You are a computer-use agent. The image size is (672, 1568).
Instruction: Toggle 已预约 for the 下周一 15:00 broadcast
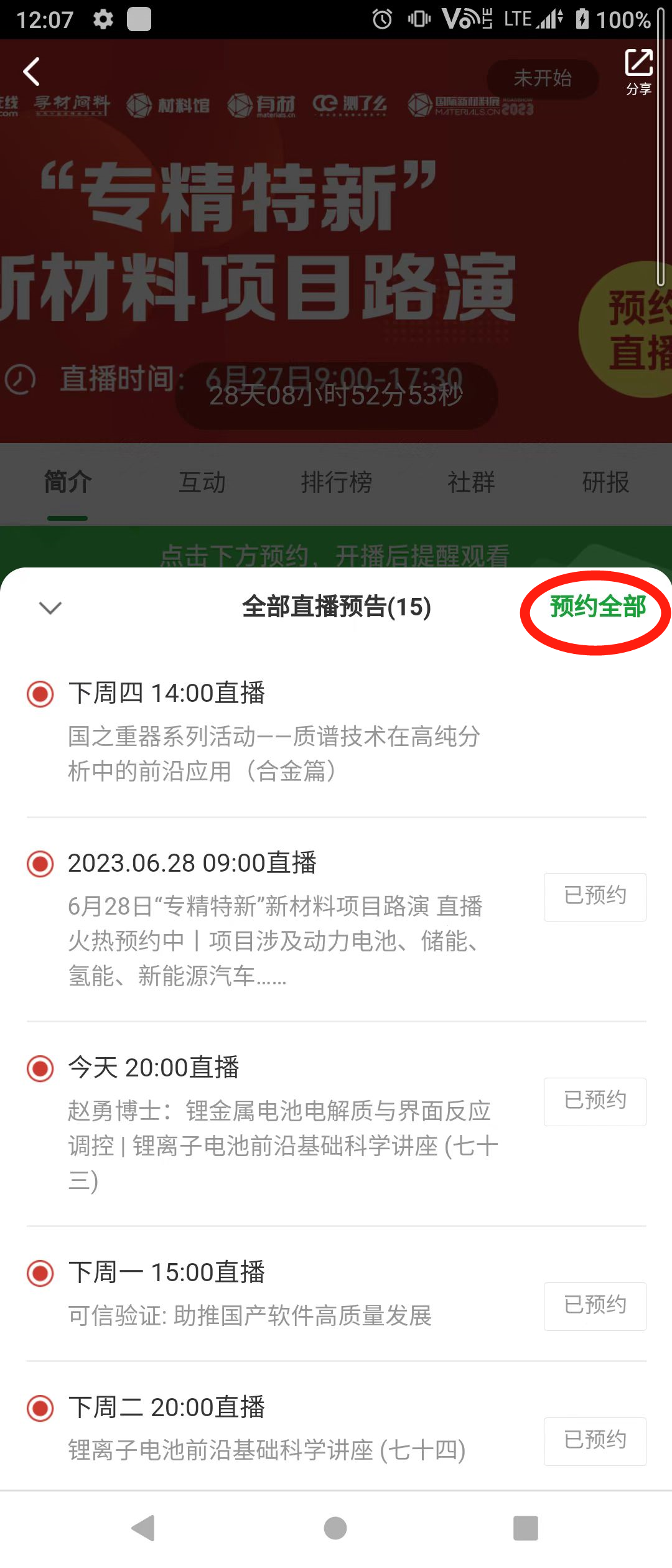pyautogui.click(x=595, y=1306)
